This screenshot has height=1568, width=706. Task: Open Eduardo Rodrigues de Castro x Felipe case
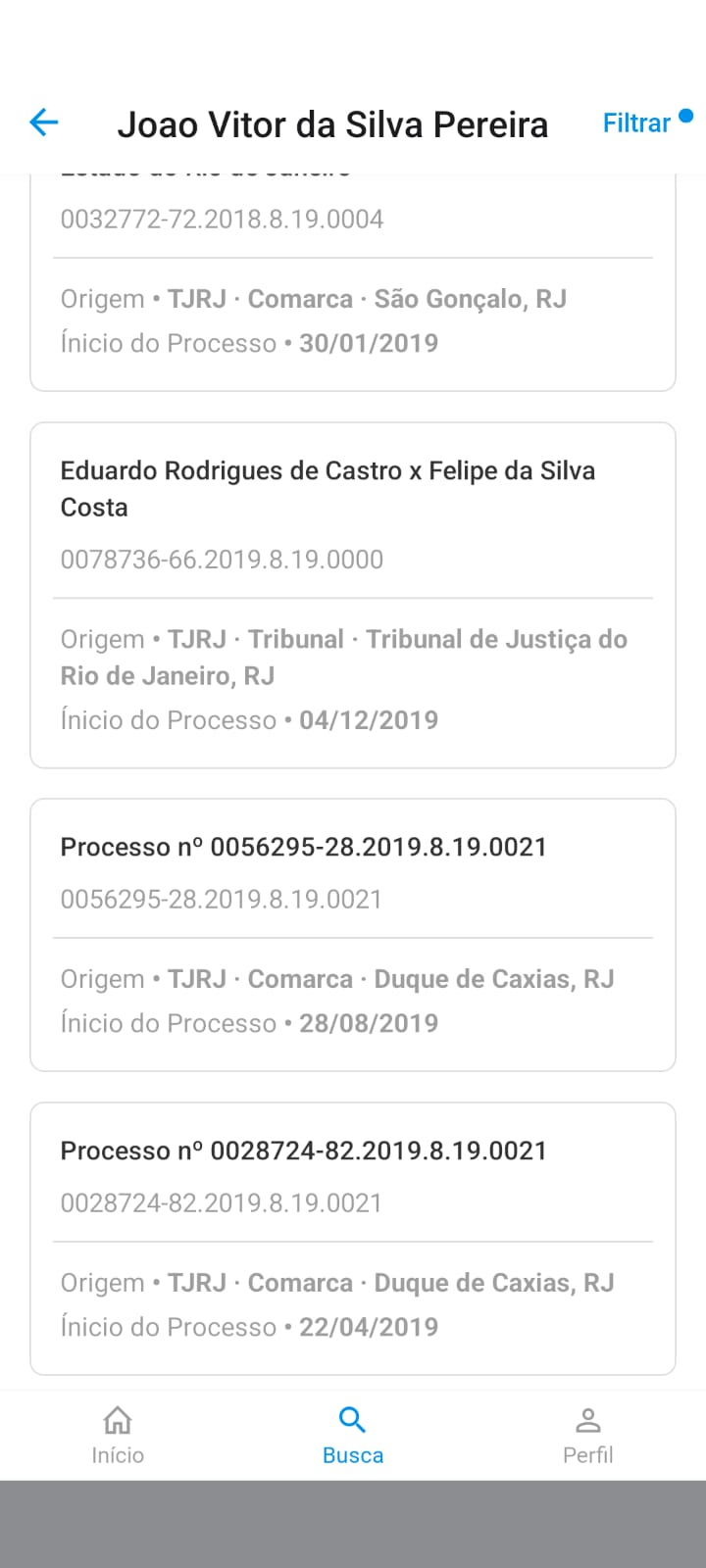[x=353, y=594]
